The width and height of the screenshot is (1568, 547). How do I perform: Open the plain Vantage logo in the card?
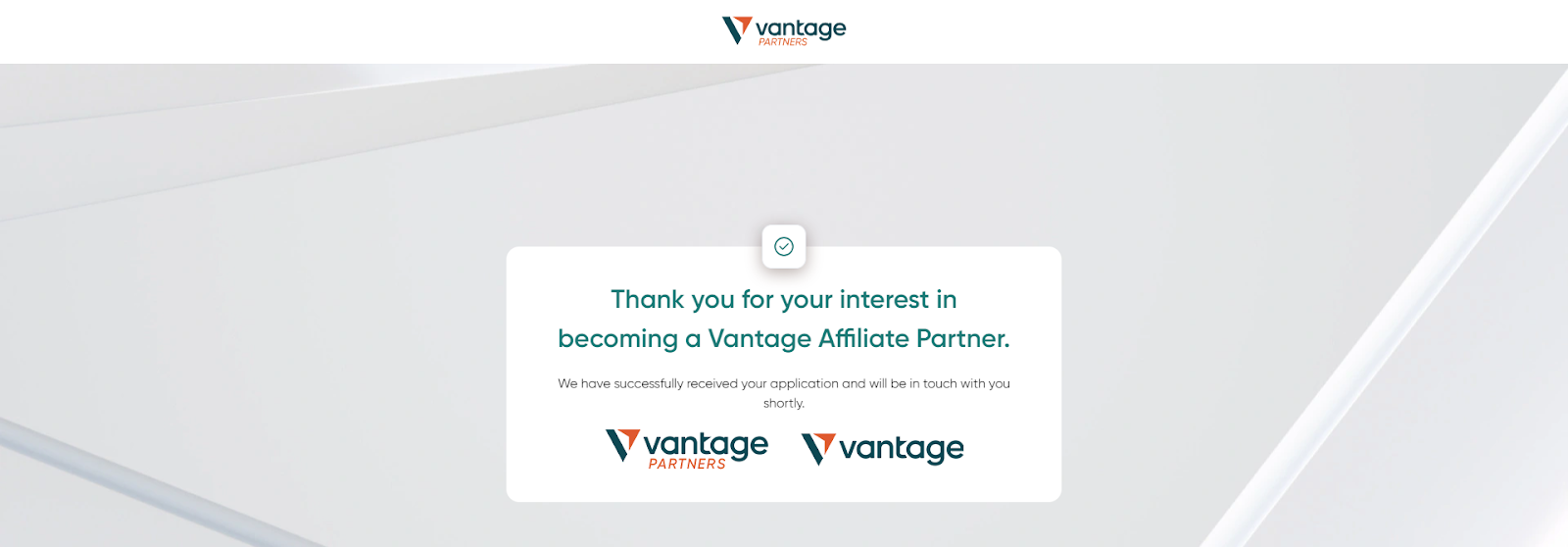point(882,449)
